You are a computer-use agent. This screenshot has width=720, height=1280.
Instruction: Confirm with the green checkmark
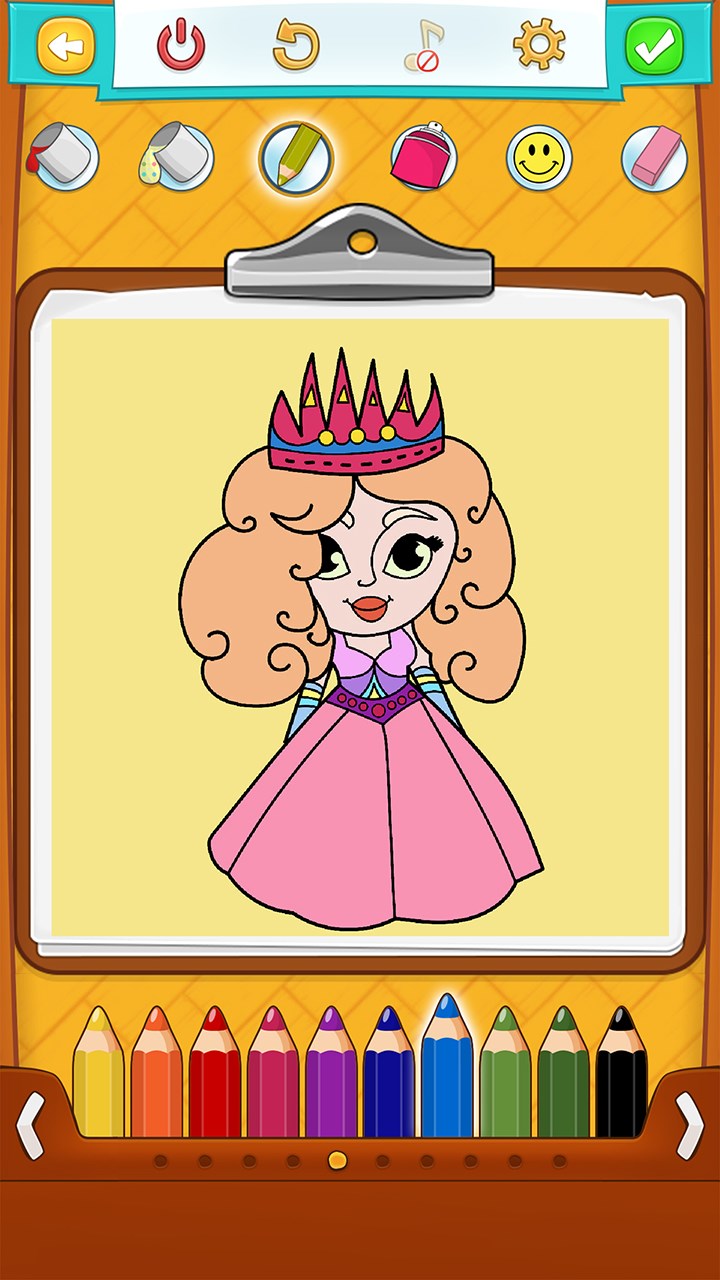click(654, 45)
